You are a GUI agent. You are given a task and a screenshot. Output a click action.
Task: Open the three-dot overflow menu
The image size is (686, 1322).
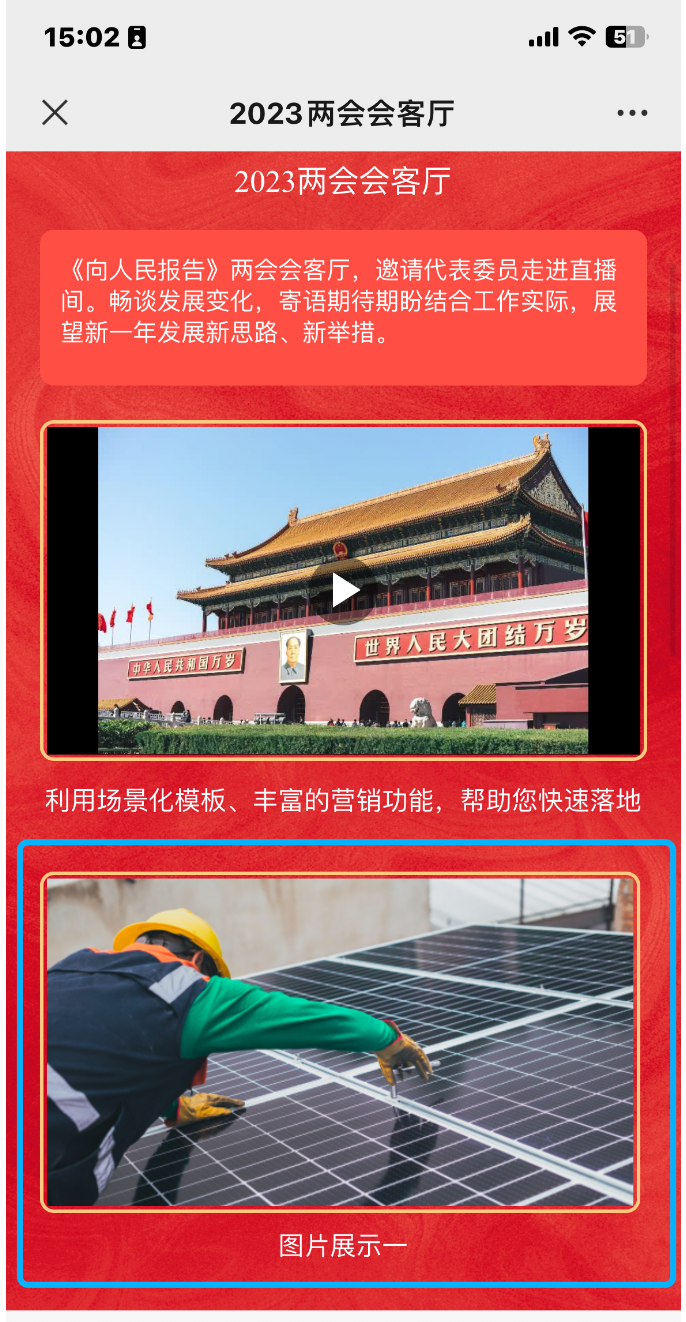(632, 113)
